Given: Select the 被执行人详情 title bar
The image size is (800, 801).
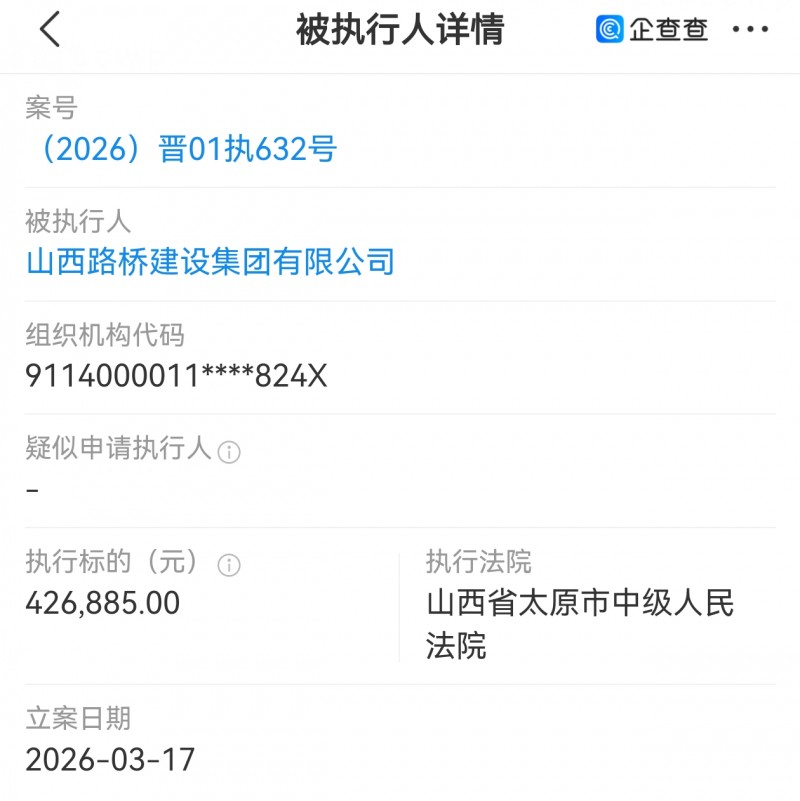Looking at the screenshot, I should pyautogui.click(x=400, y=30).
